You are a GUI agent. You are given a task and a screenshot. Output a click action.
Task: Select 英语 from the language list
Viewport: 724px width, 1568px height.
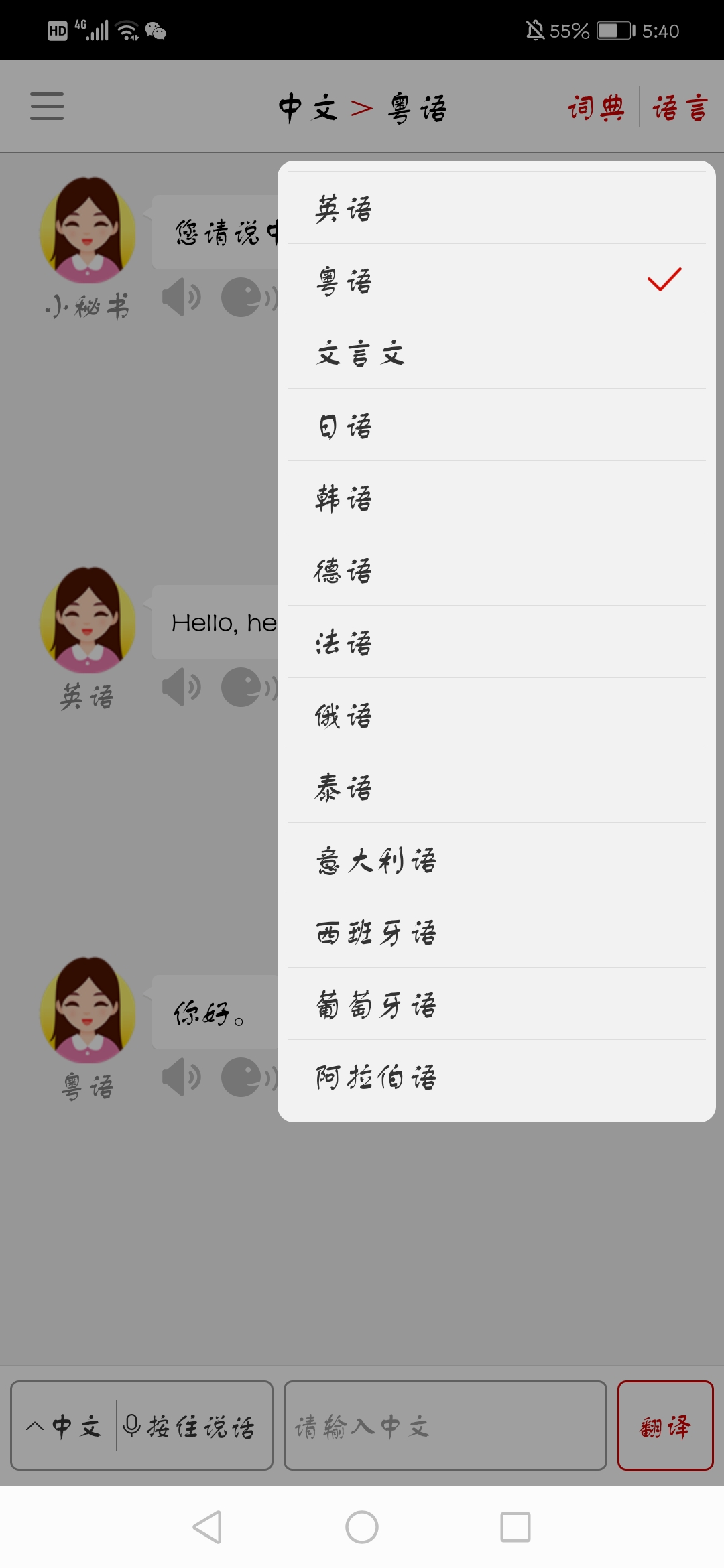(496, 208)
